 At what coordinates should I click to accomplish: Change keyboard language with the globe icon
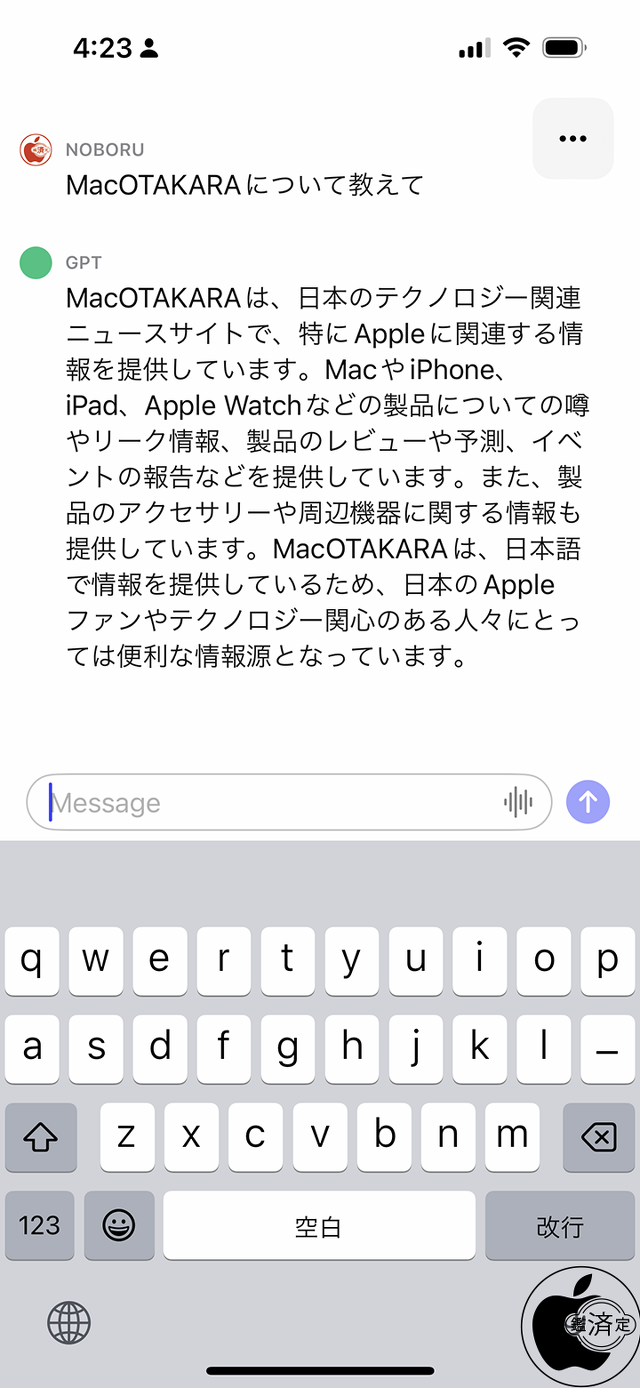[x=69, y=1323]
